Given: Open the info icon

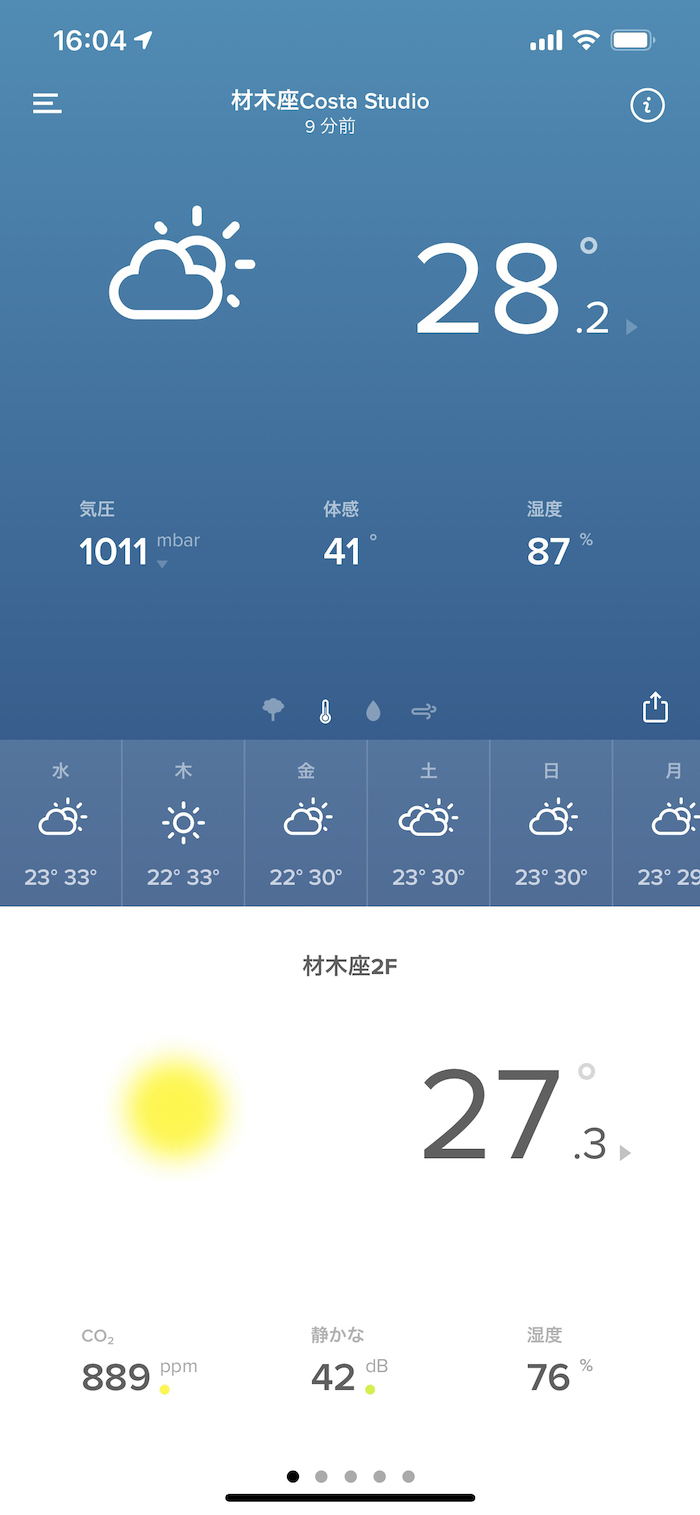Looking at the screenshot, I should click(647, 104).
